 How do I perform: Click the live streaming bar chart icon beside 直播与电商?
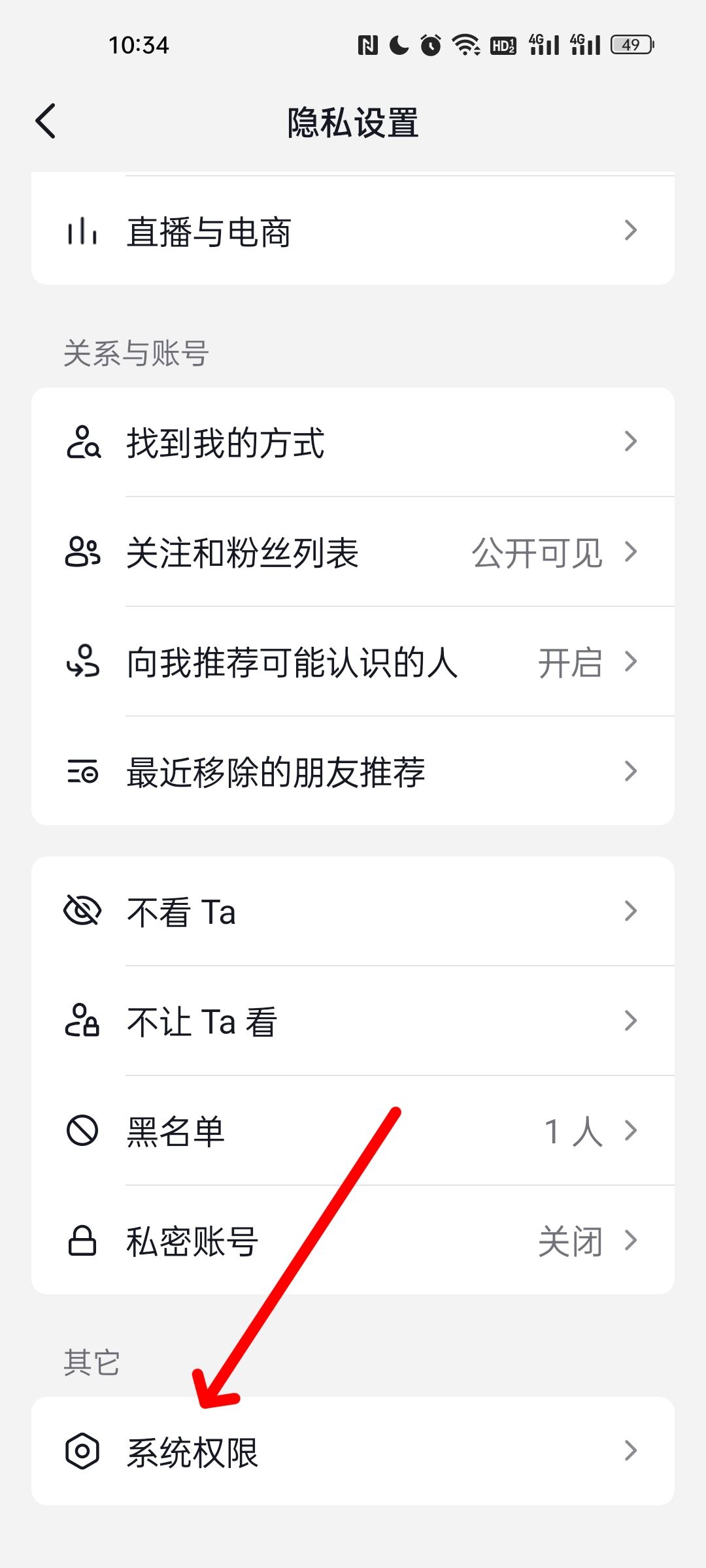click(x=82, y=233)
